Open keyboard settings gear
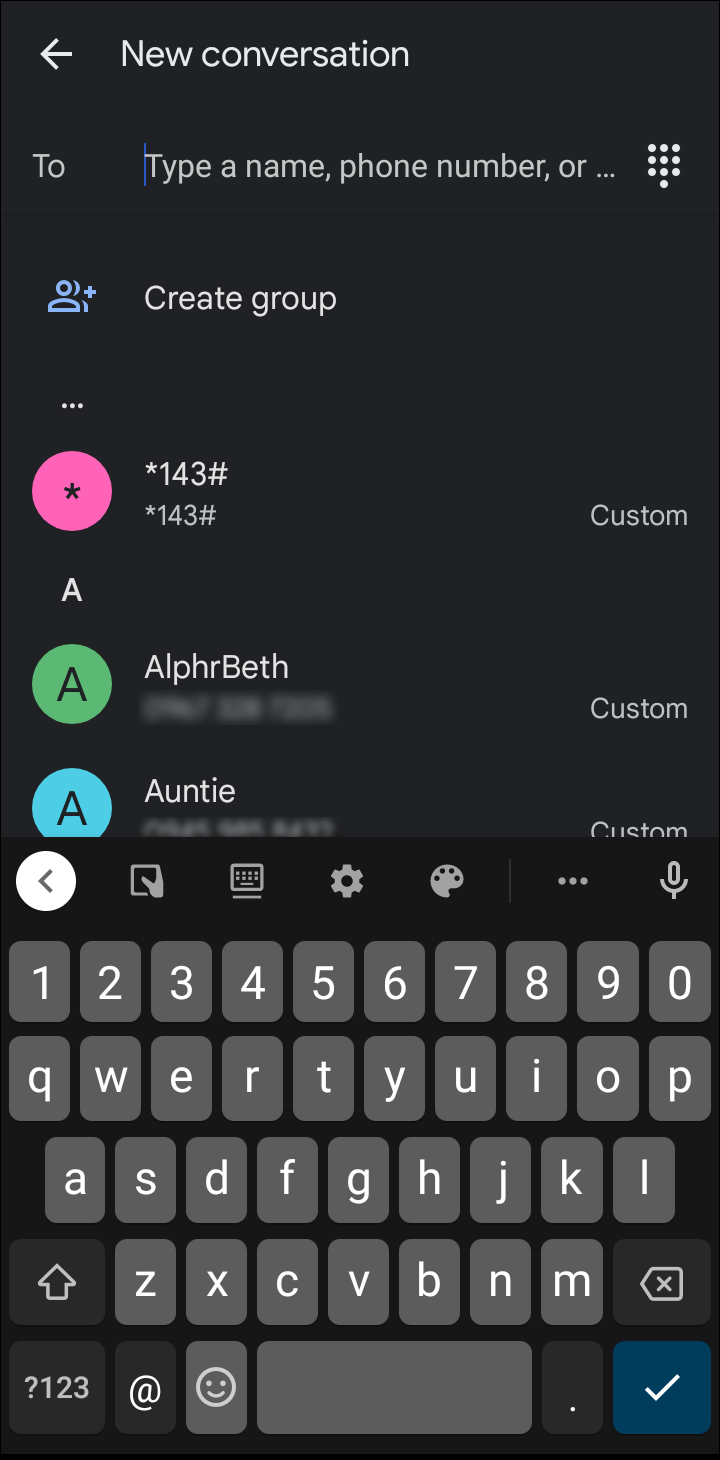720x1460 pixels. pyautogui.click(x=347, y=881)
